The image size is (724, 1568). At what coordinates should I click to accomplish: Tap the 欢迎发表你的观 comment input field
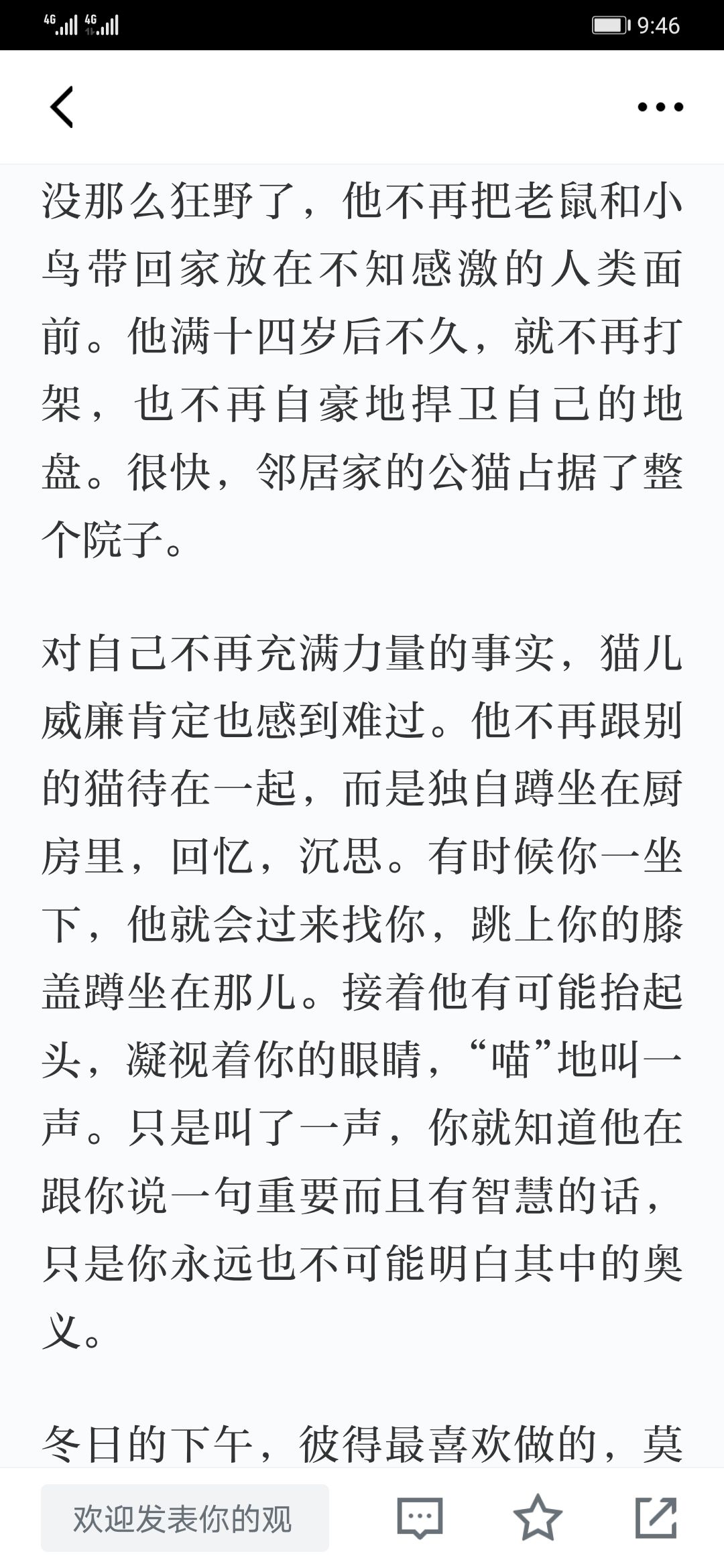185,1518
